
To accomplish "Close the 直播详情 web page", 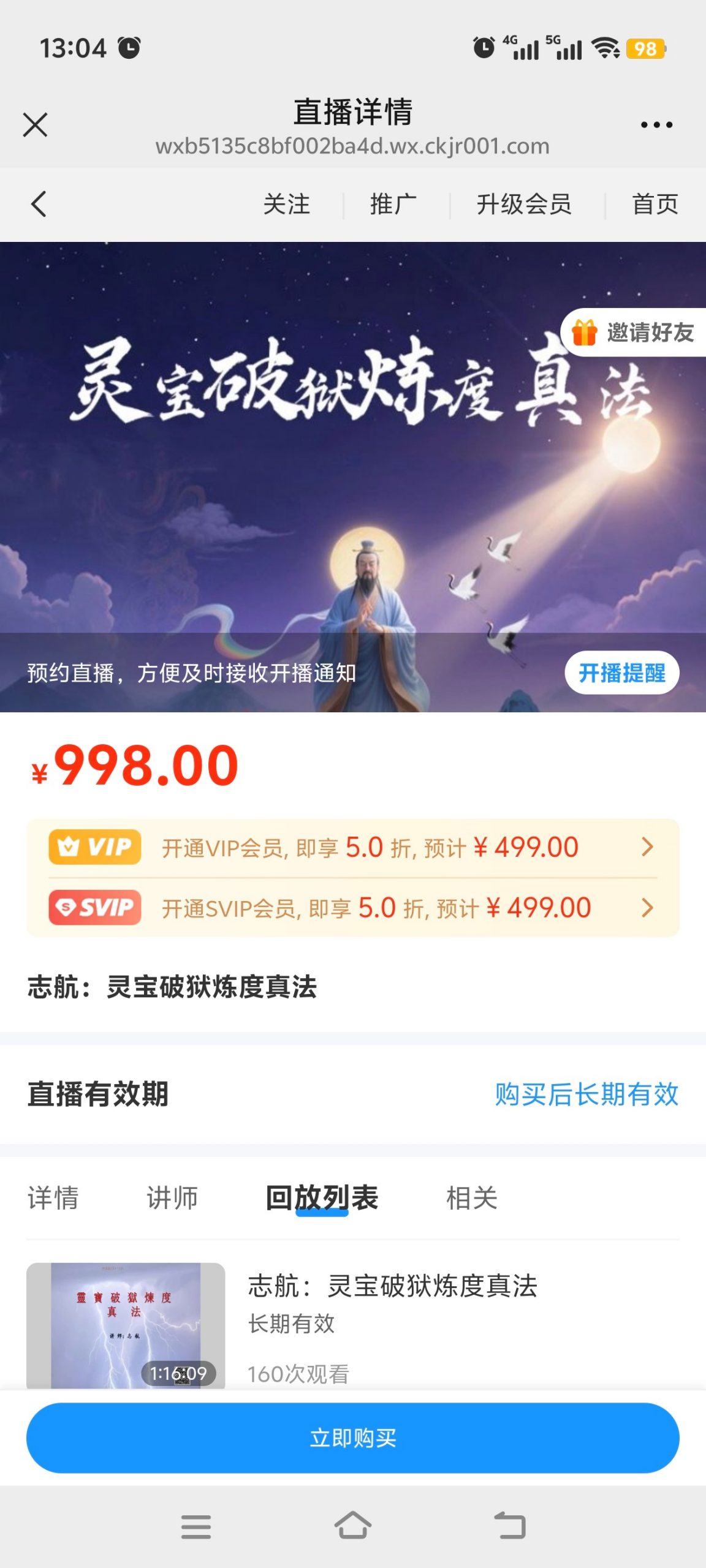I will tap(35, 125).
